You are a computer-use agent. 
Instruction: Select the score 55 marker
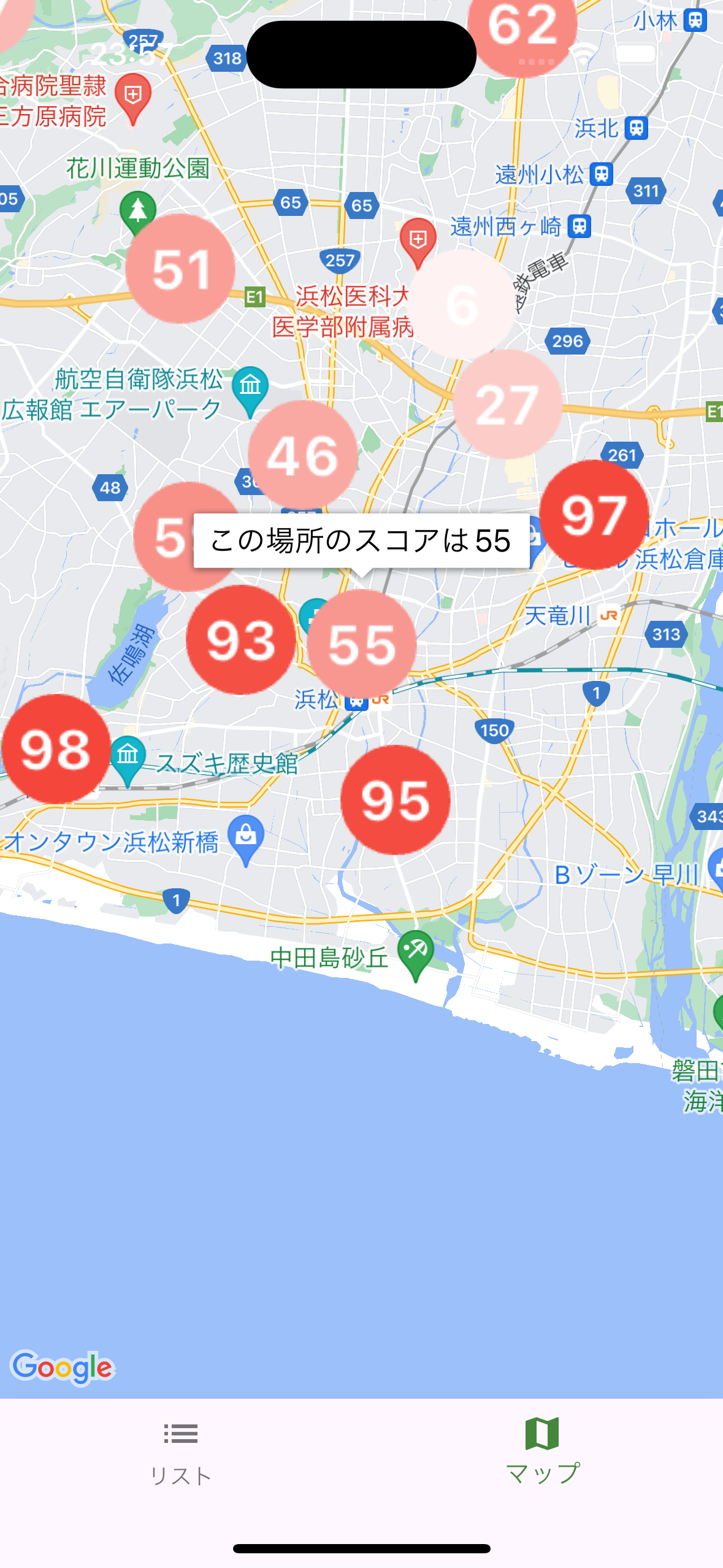coord(362,644)
